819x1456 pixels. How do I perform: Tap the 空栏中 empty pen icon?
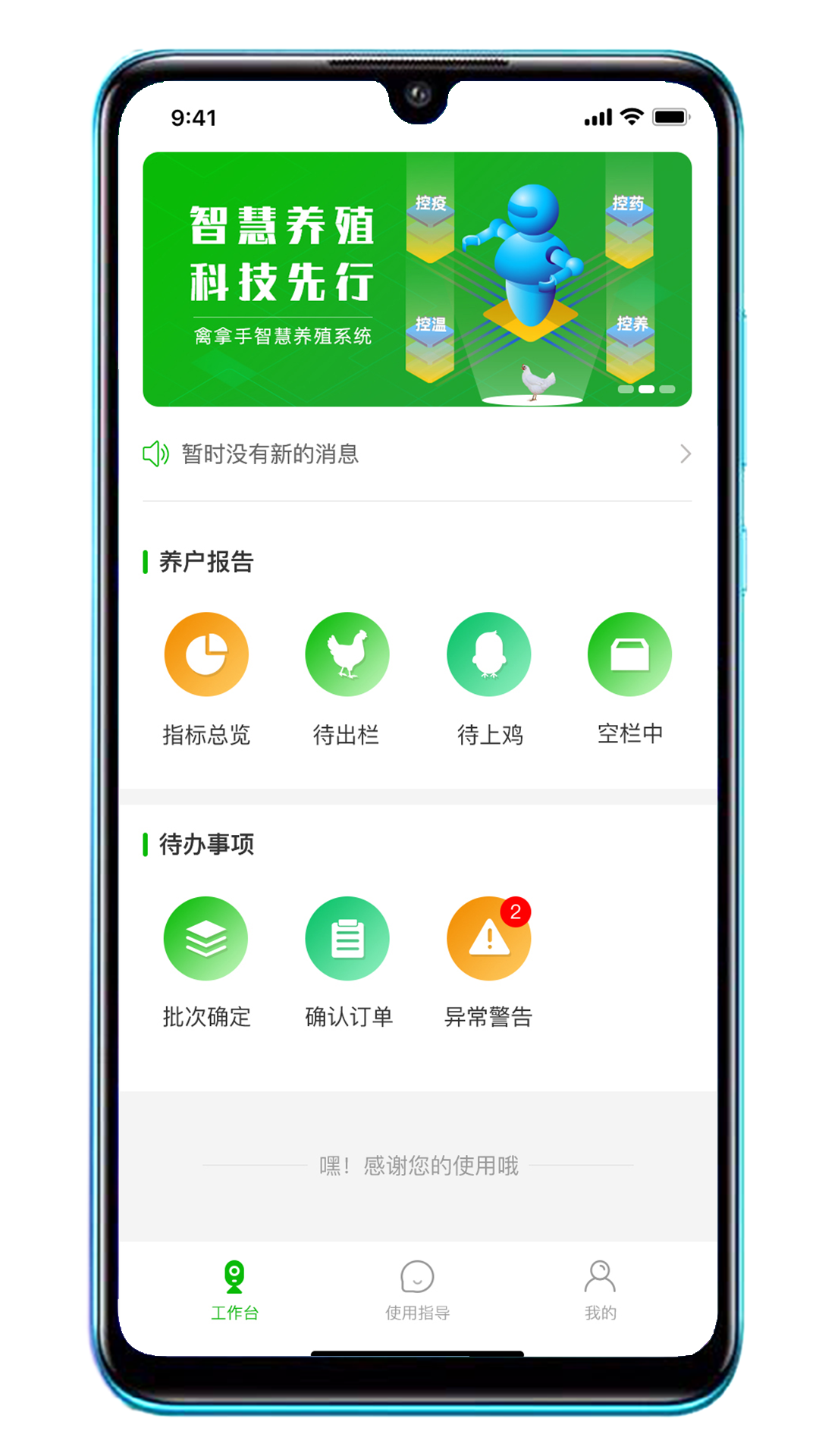[630, 654]
